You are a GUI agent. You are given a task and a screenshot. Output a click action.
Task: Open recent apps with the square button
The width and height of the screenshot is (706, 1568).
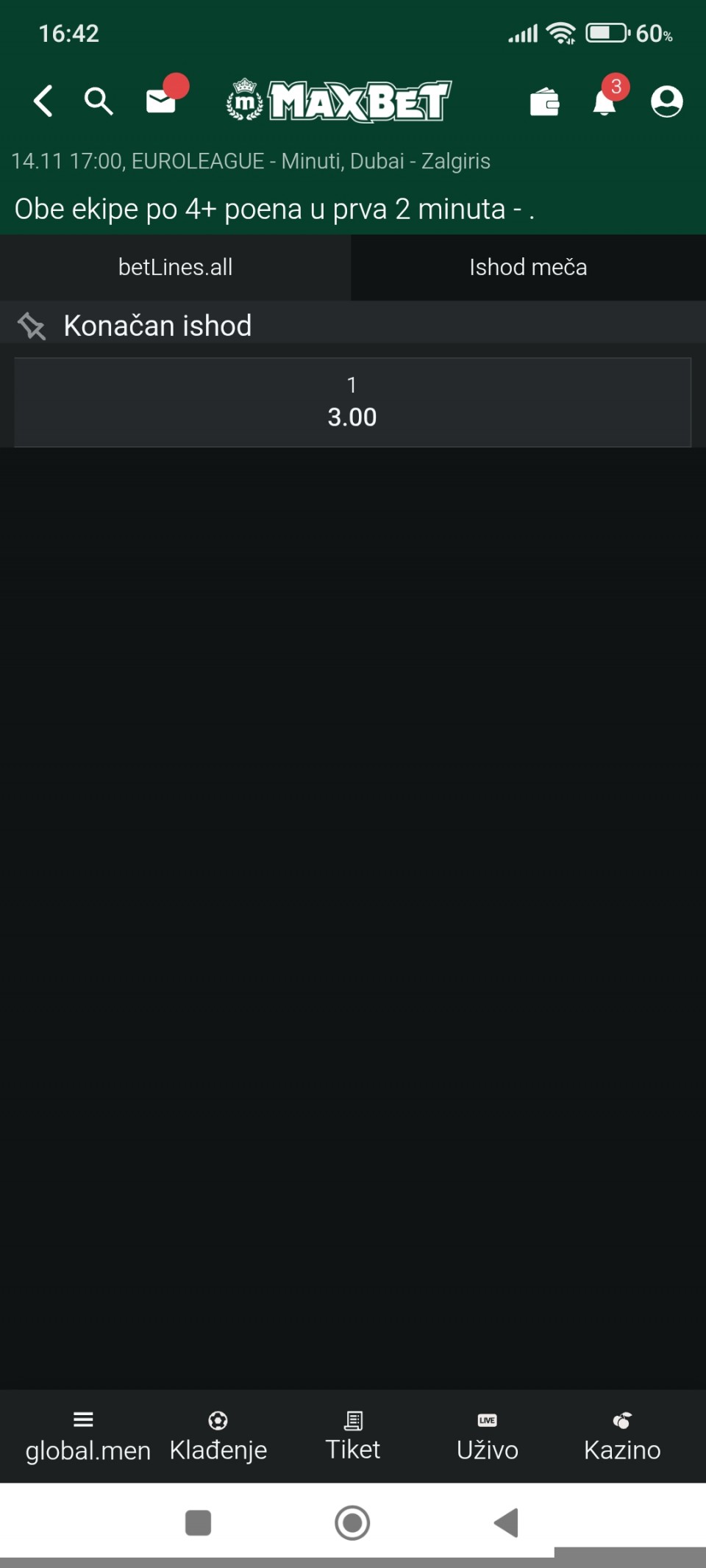click(198, 1522)
